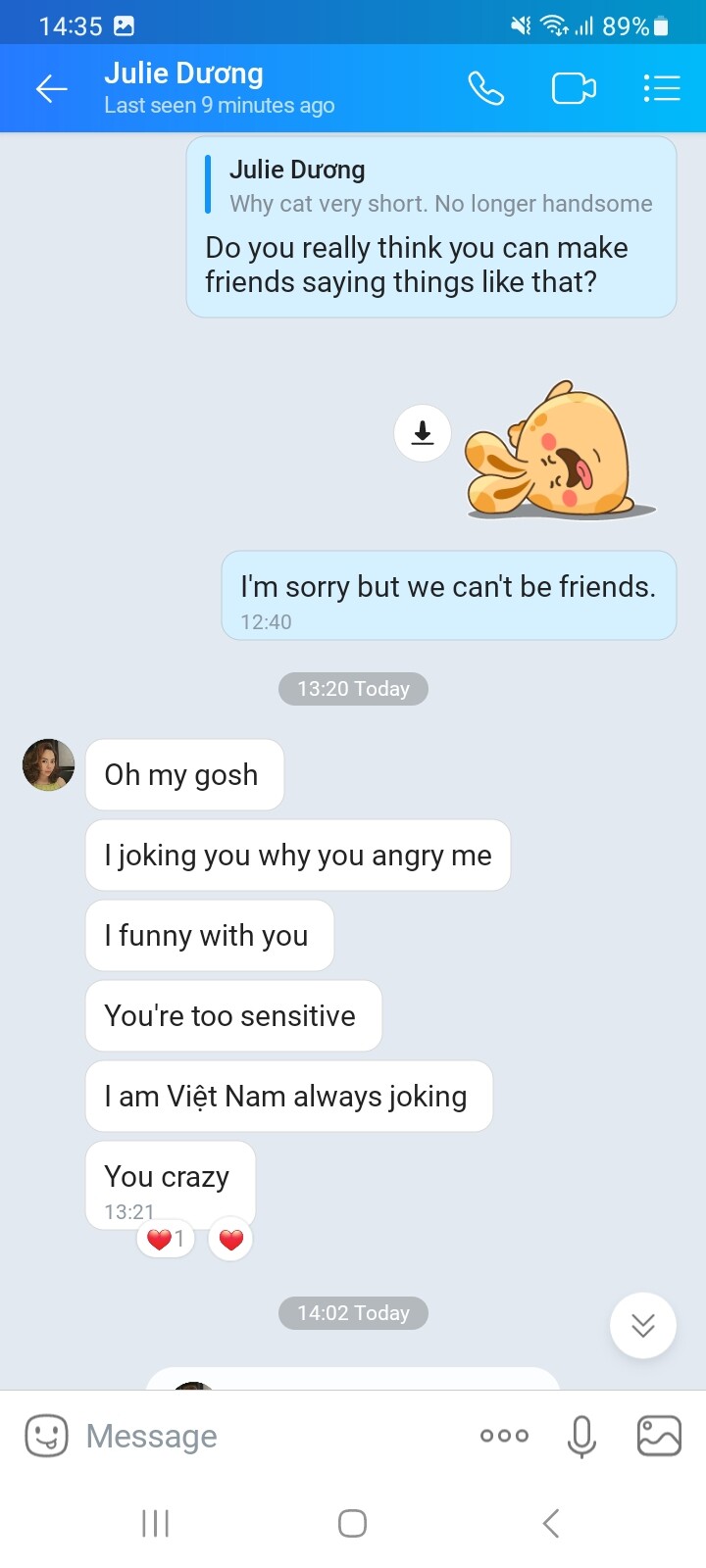Open more attachment options
The width and height of the screenshot is (706, 1568).
(x=504, y=1436)
